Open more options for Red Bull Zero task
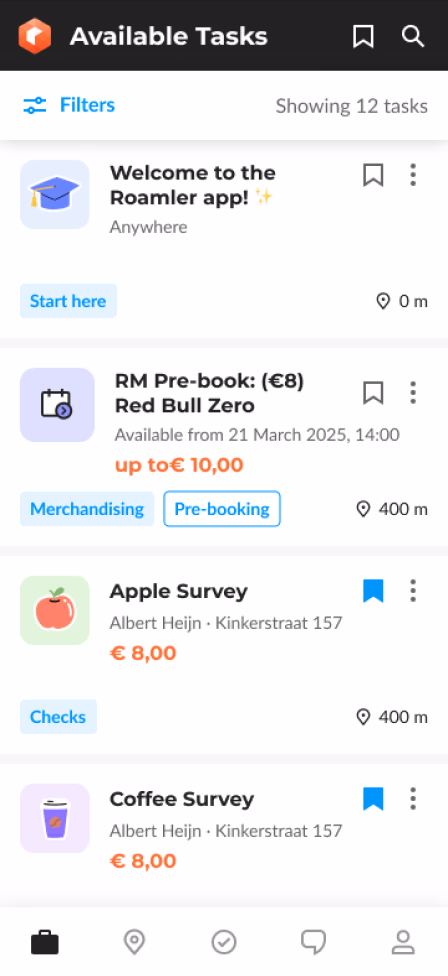The image size is (448, 976). coord(413,393)
